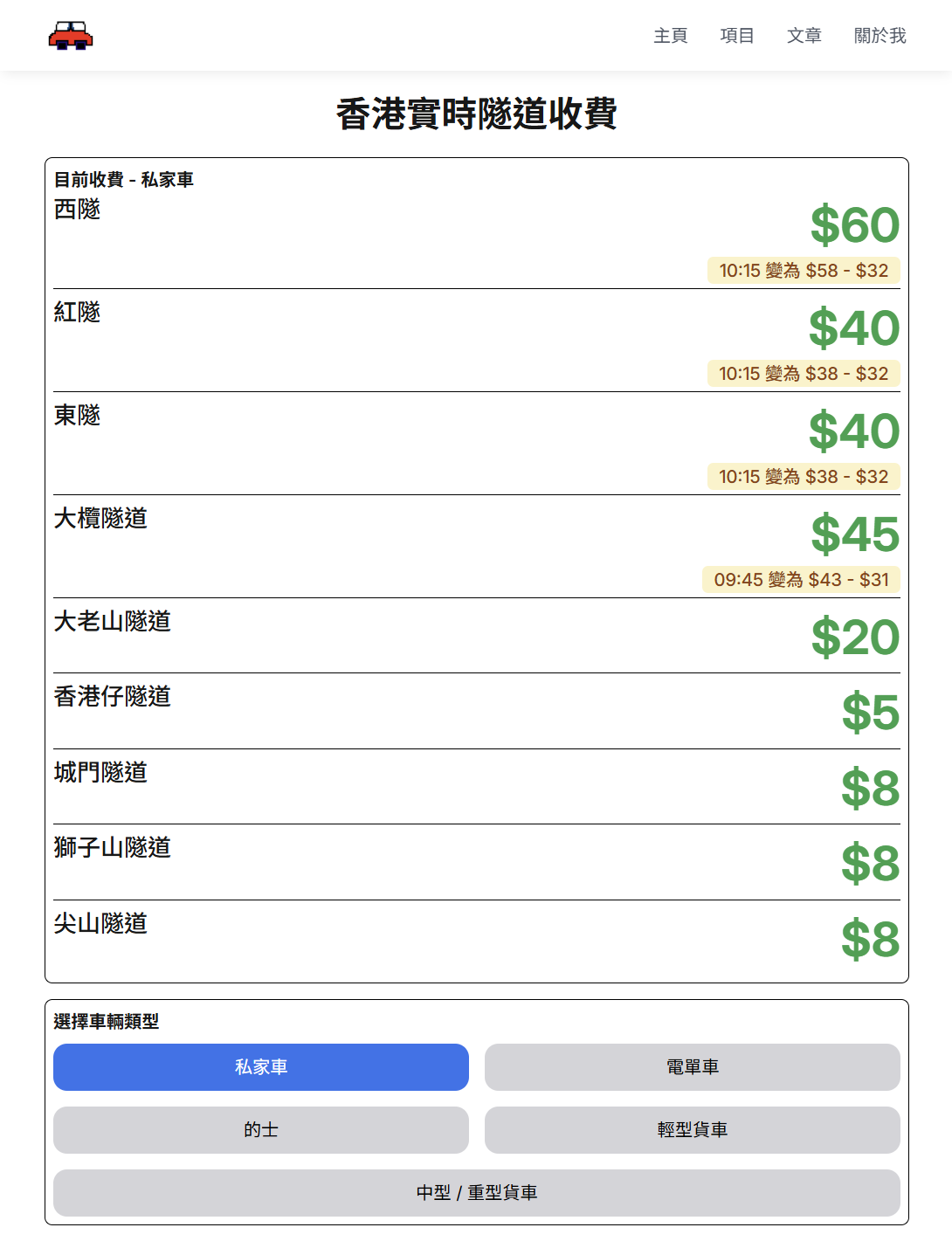Open the 主頁 navigation link

(x=670, y=36)
